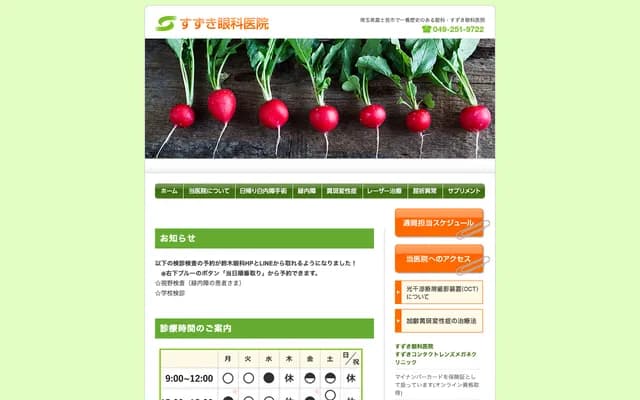Switch to レーザー治療 tab

pos(384,190)
